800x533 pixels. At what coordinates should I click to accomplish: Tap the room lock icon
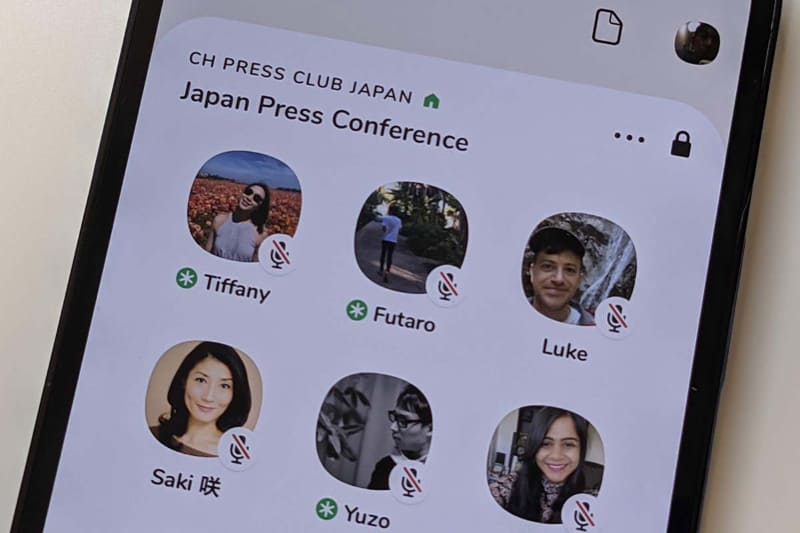(681, 145)
